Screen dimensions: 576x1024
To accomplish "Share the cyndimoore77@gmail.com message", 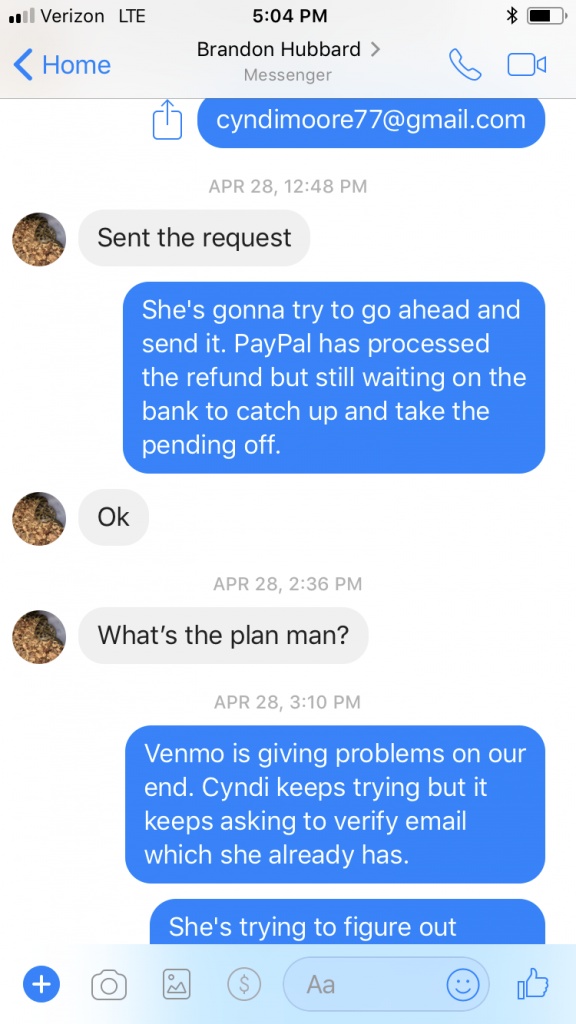I will click(167, 120).
